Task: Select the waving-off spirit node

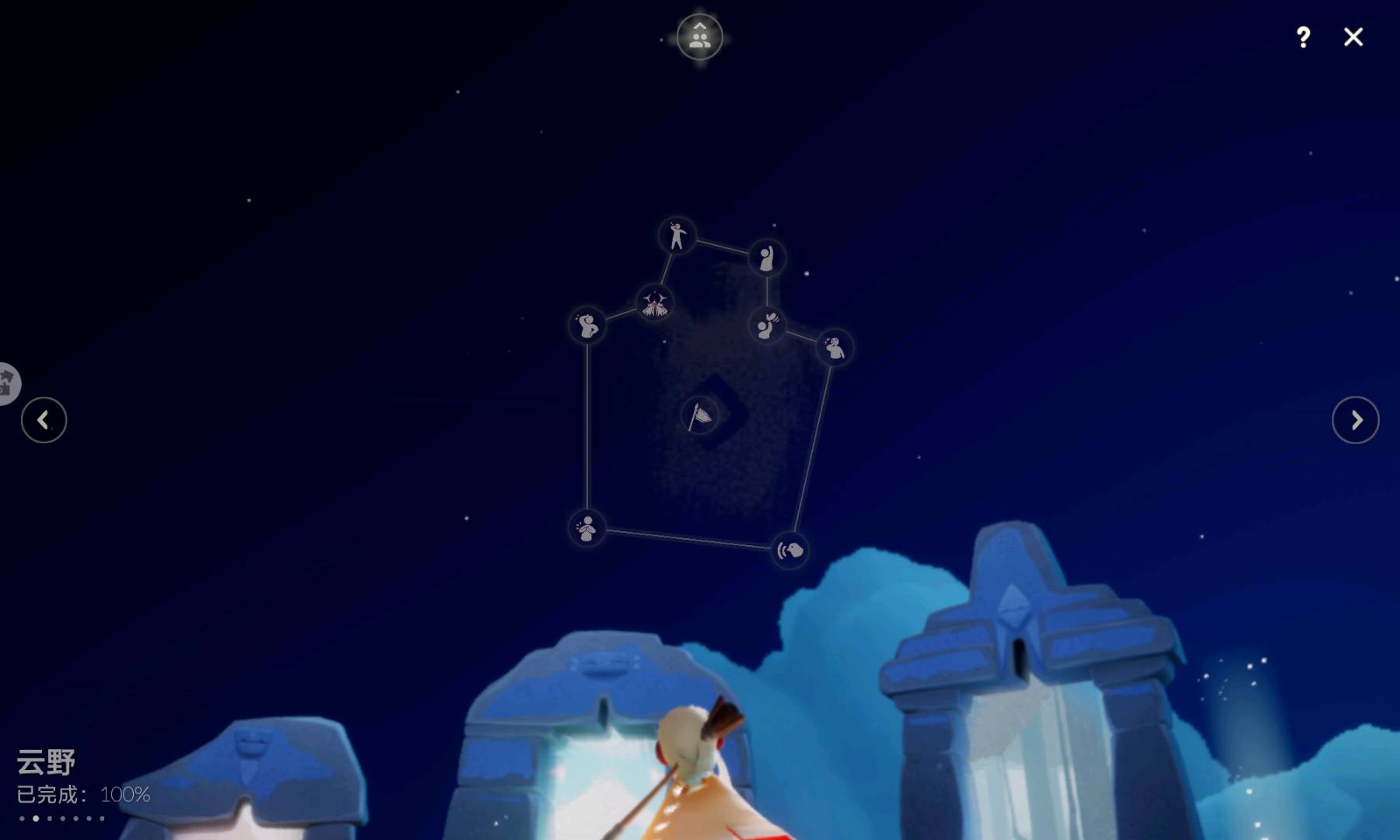Action: [767, 325]
